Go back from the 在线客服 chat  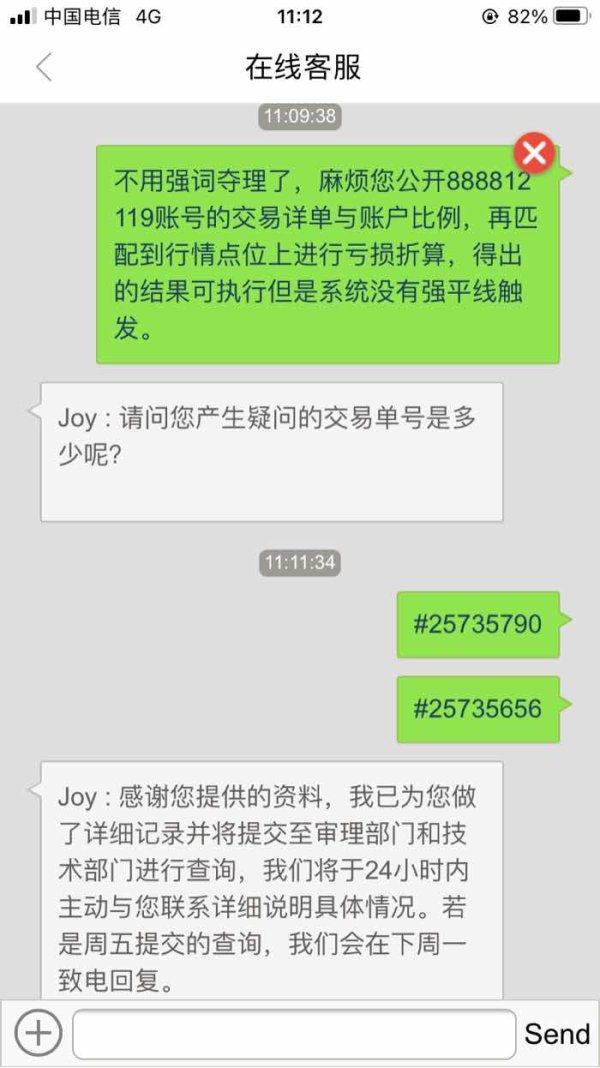point(44,67)
